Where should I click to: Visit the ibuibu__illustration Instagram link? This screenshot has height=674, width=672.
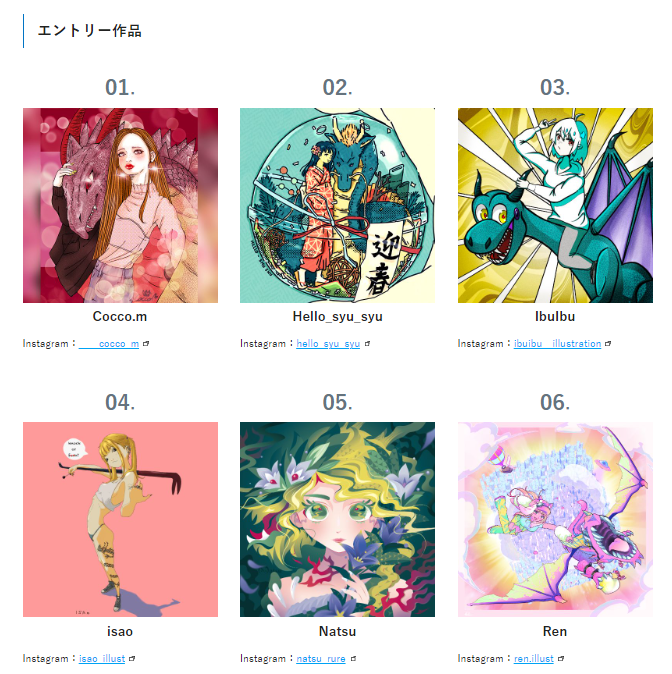pos(557,344)
